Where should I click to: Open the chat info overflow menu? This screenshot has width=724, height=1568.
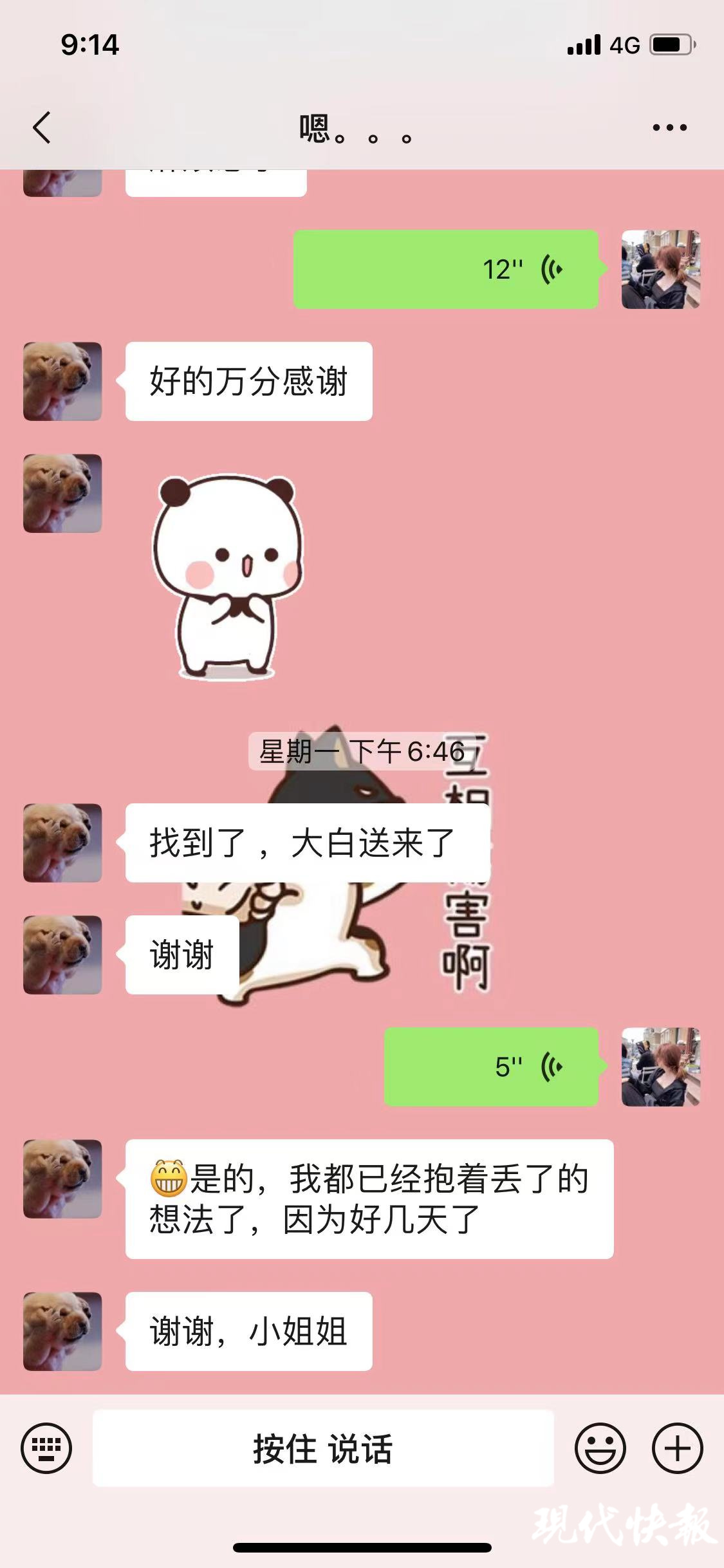point(669,127)
